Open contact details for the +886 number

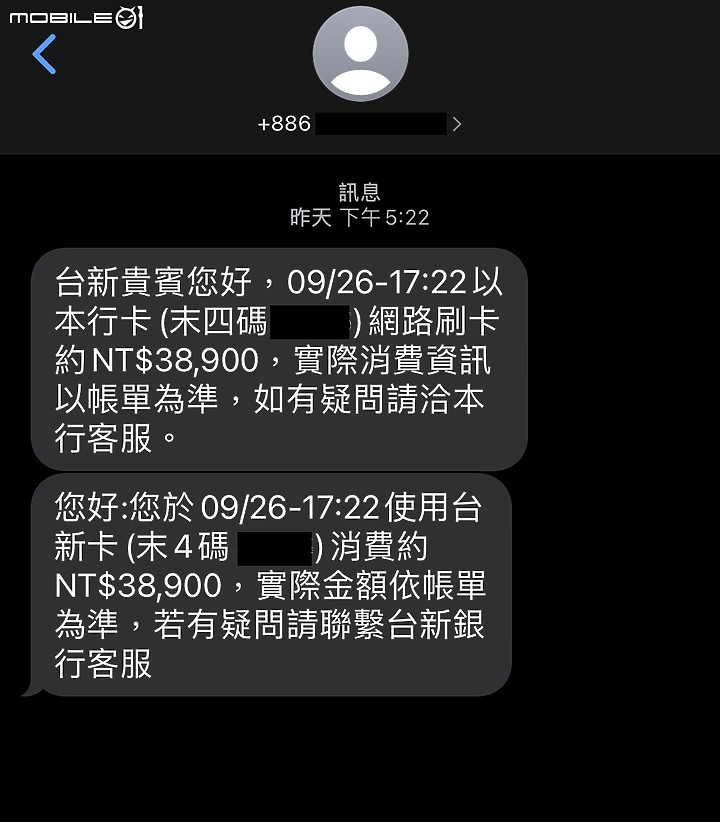[x=360, y=124]
